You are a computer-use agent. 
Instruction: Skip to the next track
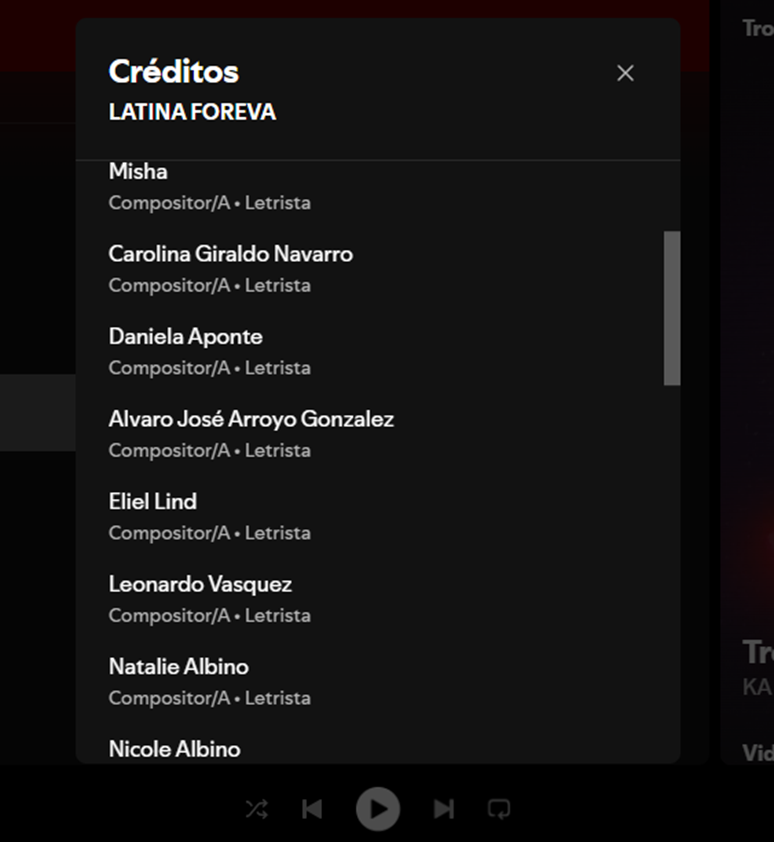tap(444, 809)
